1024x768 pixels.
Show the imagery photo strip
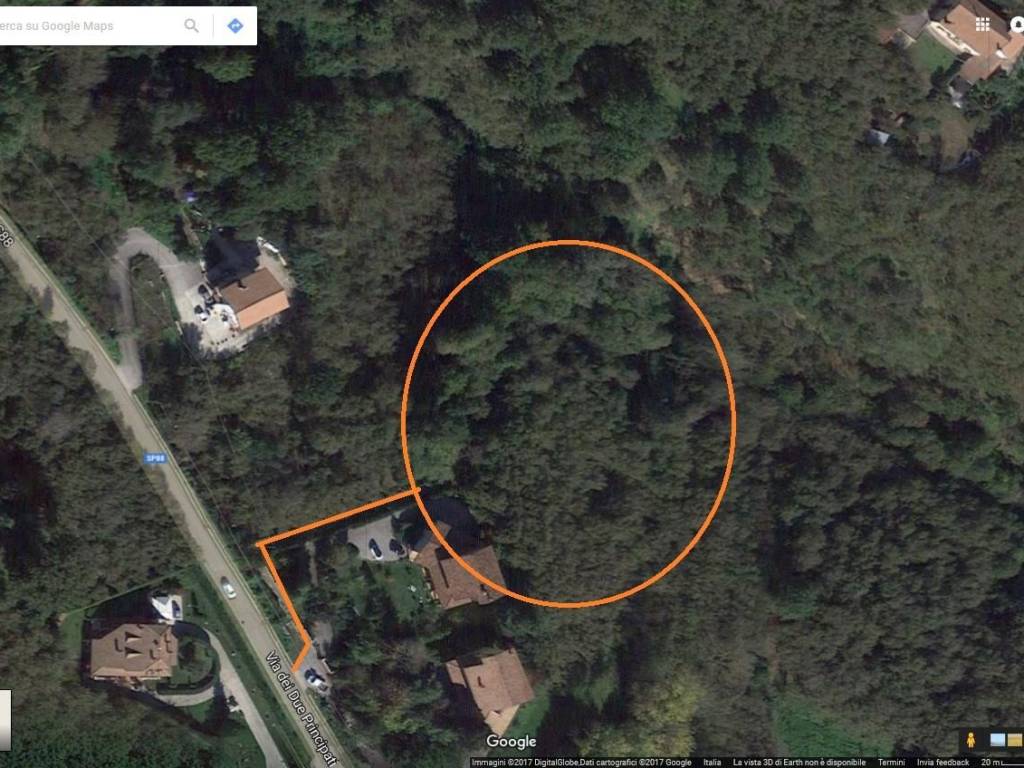coord(1006,741)
